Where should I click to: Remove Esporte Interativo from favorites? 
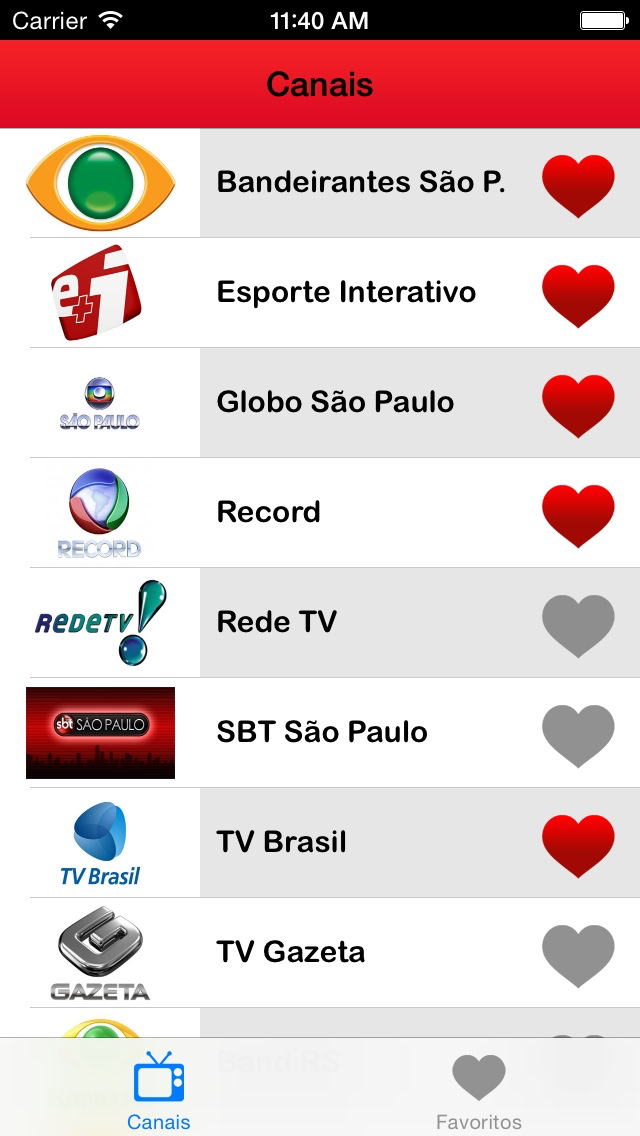pyautogui.click(x=578, y=295)
